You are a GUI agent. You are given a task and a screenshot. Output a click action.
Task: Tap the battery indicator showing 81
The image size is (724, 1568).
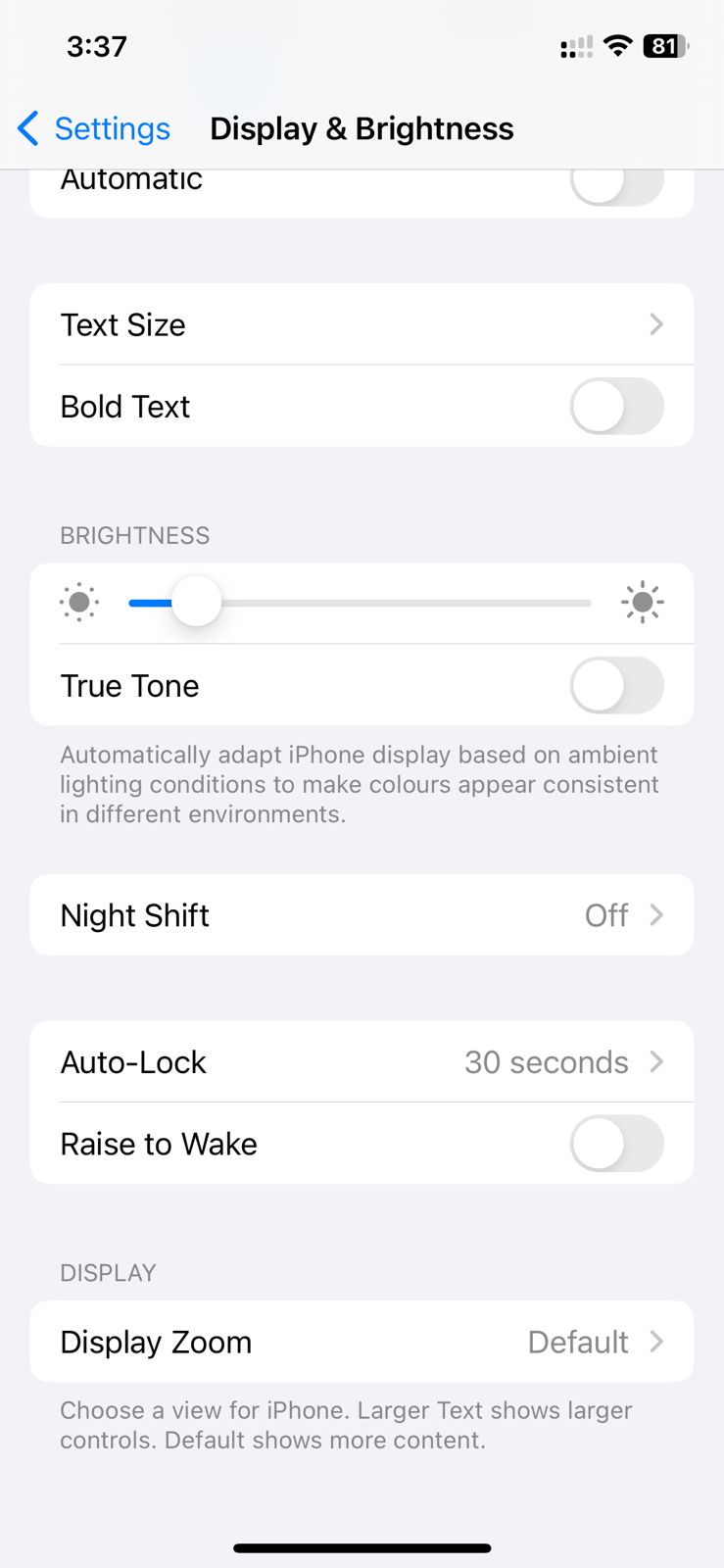664,45
